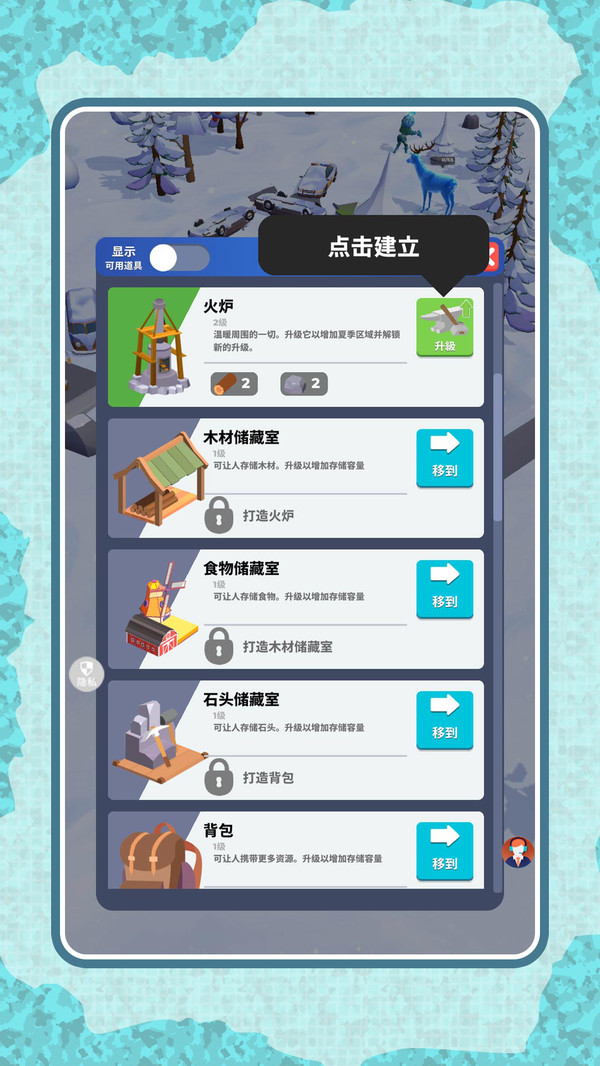The width and height of the screenshot is (600, 1066).
Task: Toggle the 显示可用道具 switch
Action: pos(179,258)
